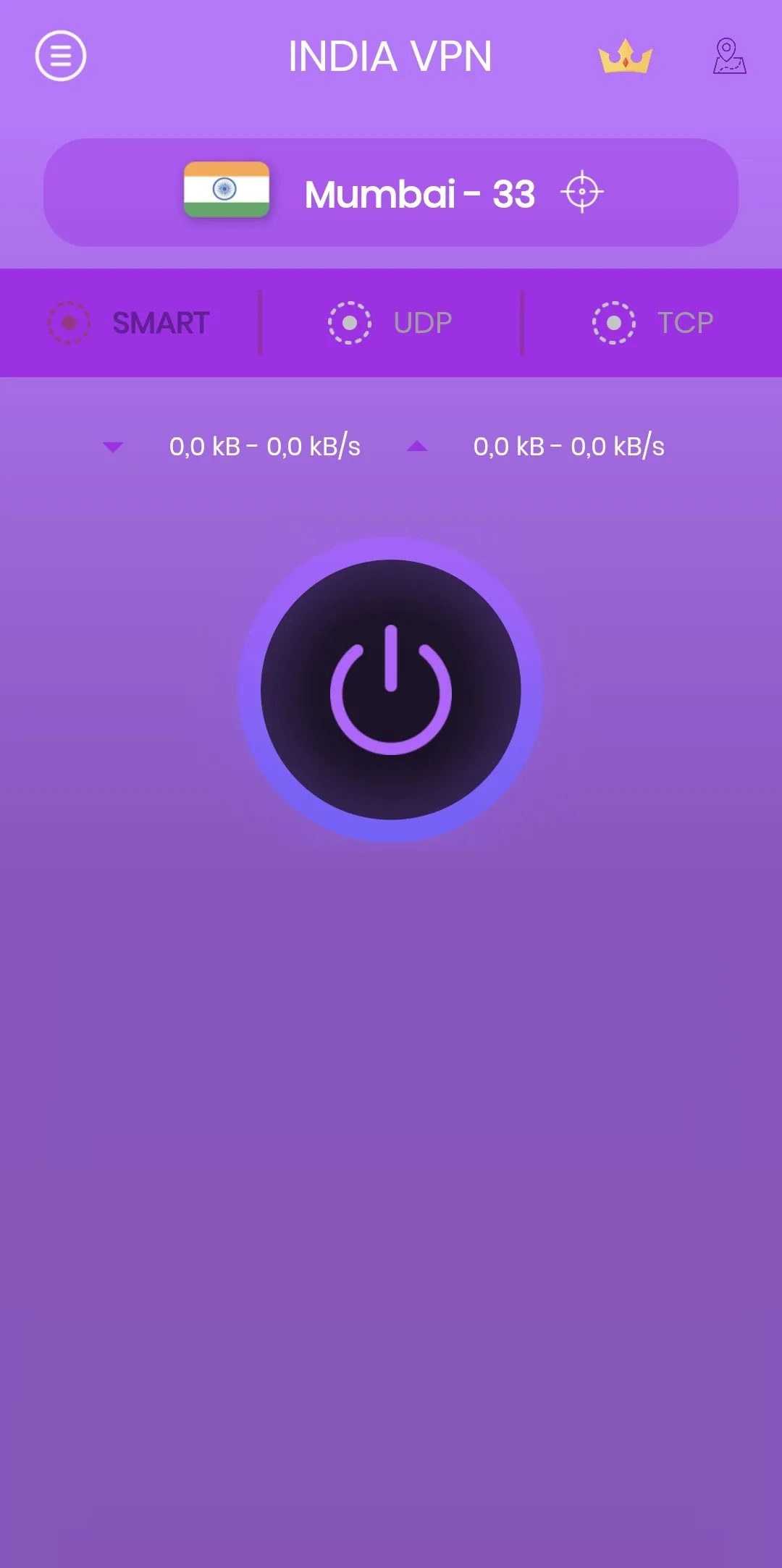Screen dimensions: 782x1568
Task: Open the hamburger menu
Action: pyautogui.click(x=61, y=56)
